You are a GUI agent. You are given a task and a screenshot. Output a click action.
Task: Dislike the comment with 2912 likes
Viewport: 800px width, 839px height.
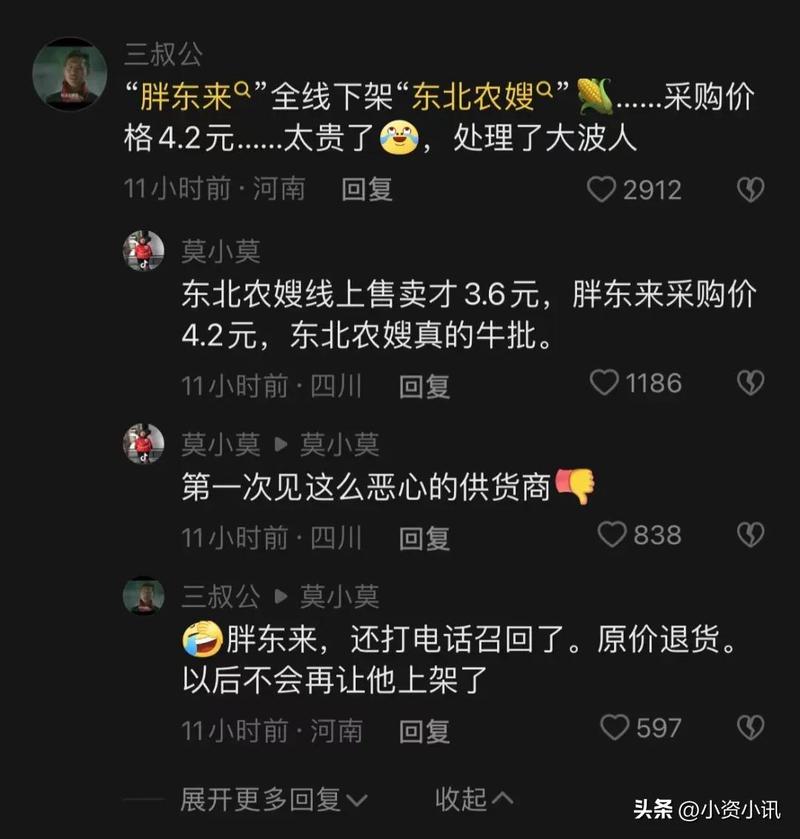pos(750,189)
